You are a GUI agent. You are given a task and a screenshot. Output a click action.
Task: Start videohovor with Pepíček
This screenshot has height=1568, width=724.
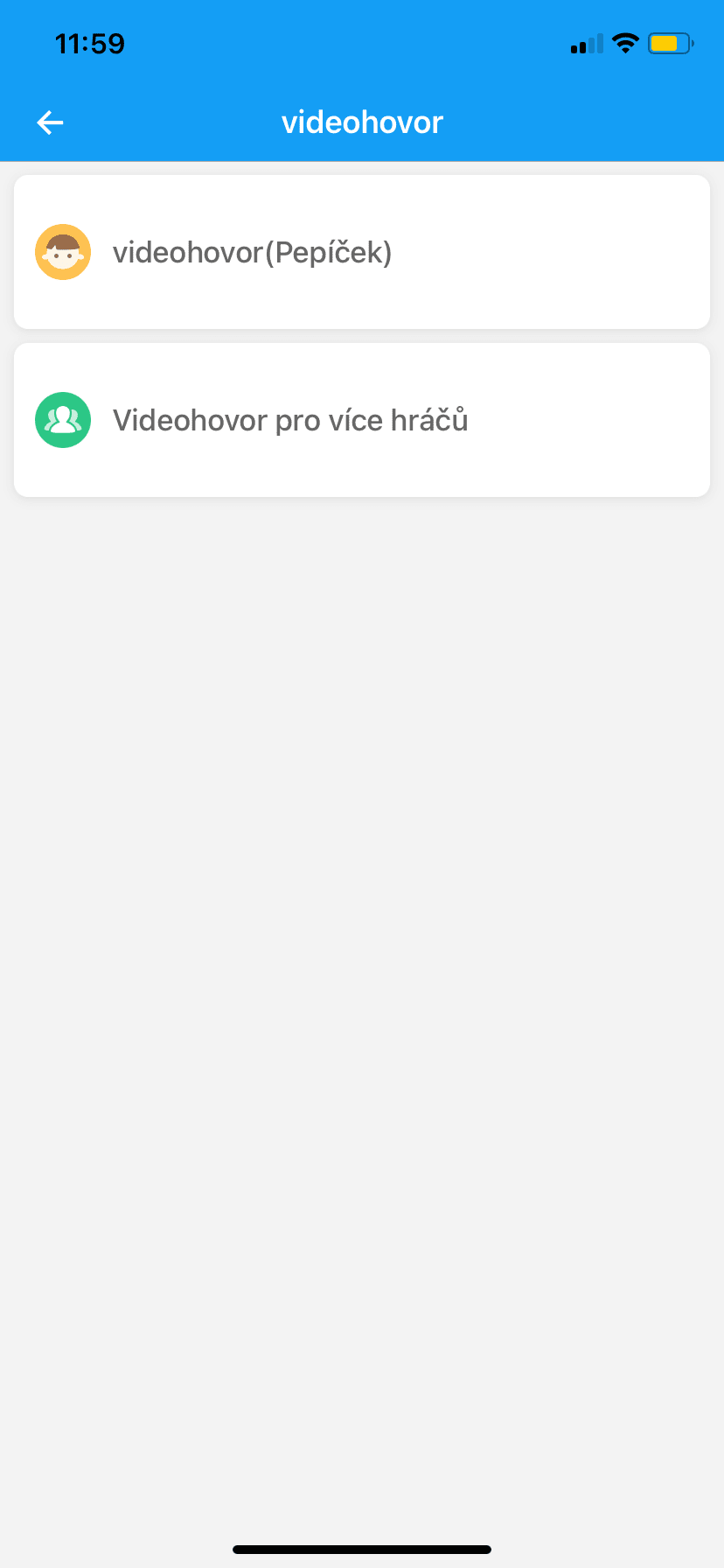[x=252, y=253]
